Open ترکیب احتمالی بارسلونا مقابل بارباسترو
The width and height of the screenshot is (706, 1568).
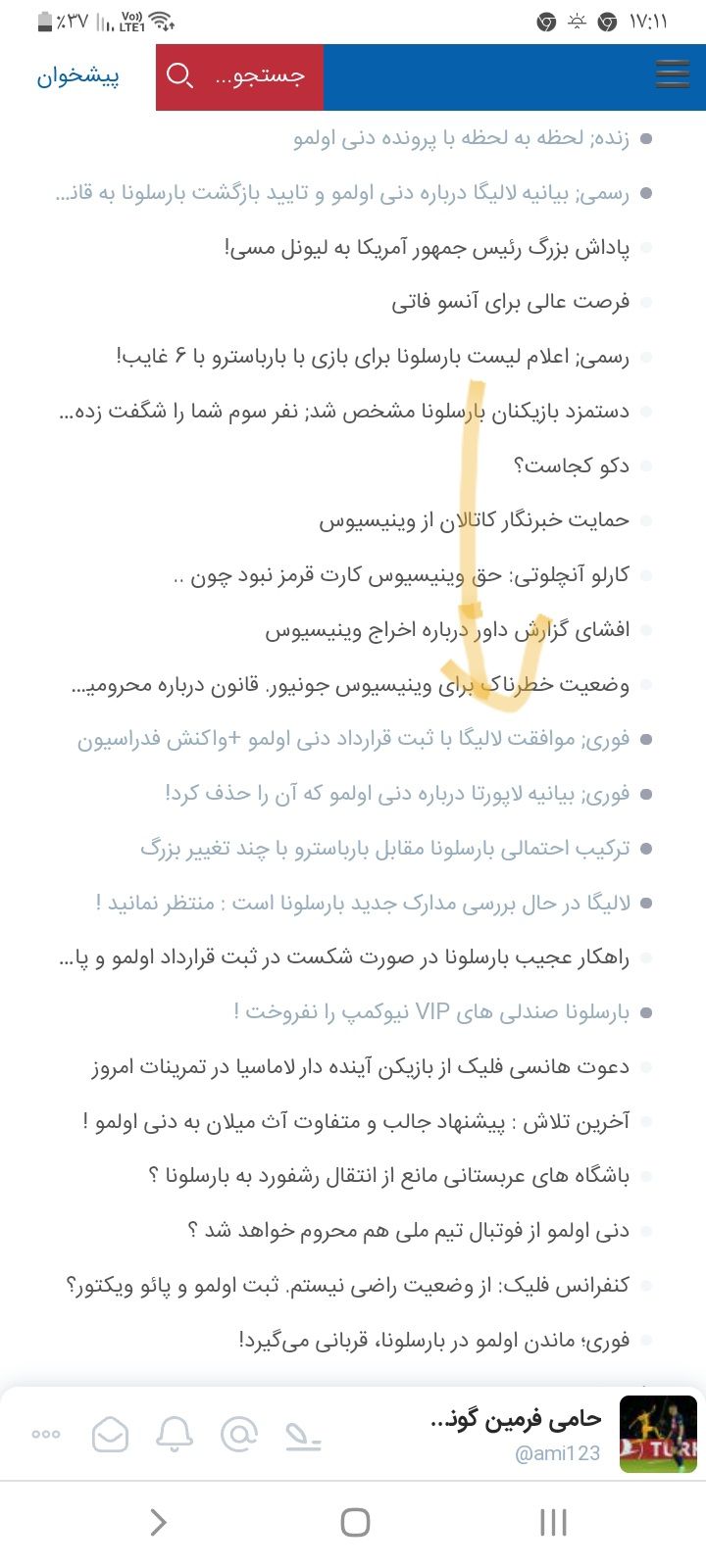(385, 849)
